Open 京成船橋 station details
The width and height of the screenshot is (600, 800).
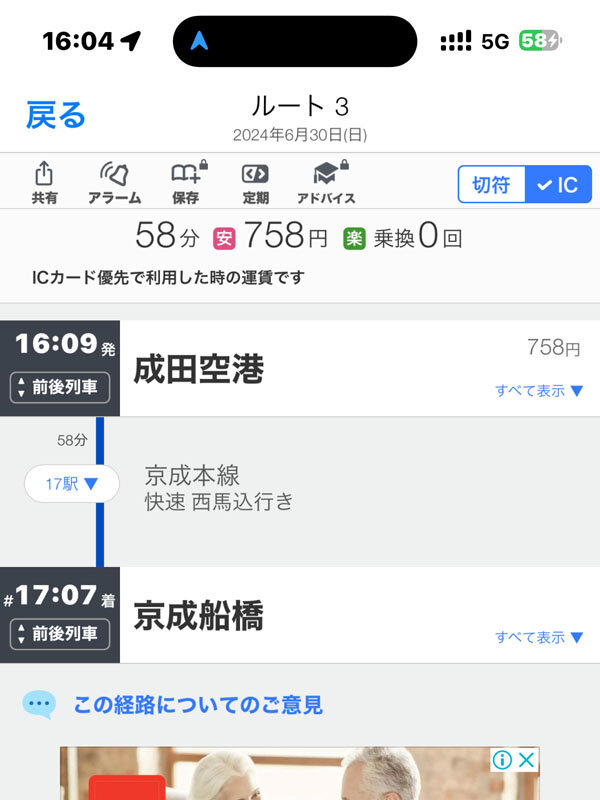[x=199, y=616]
